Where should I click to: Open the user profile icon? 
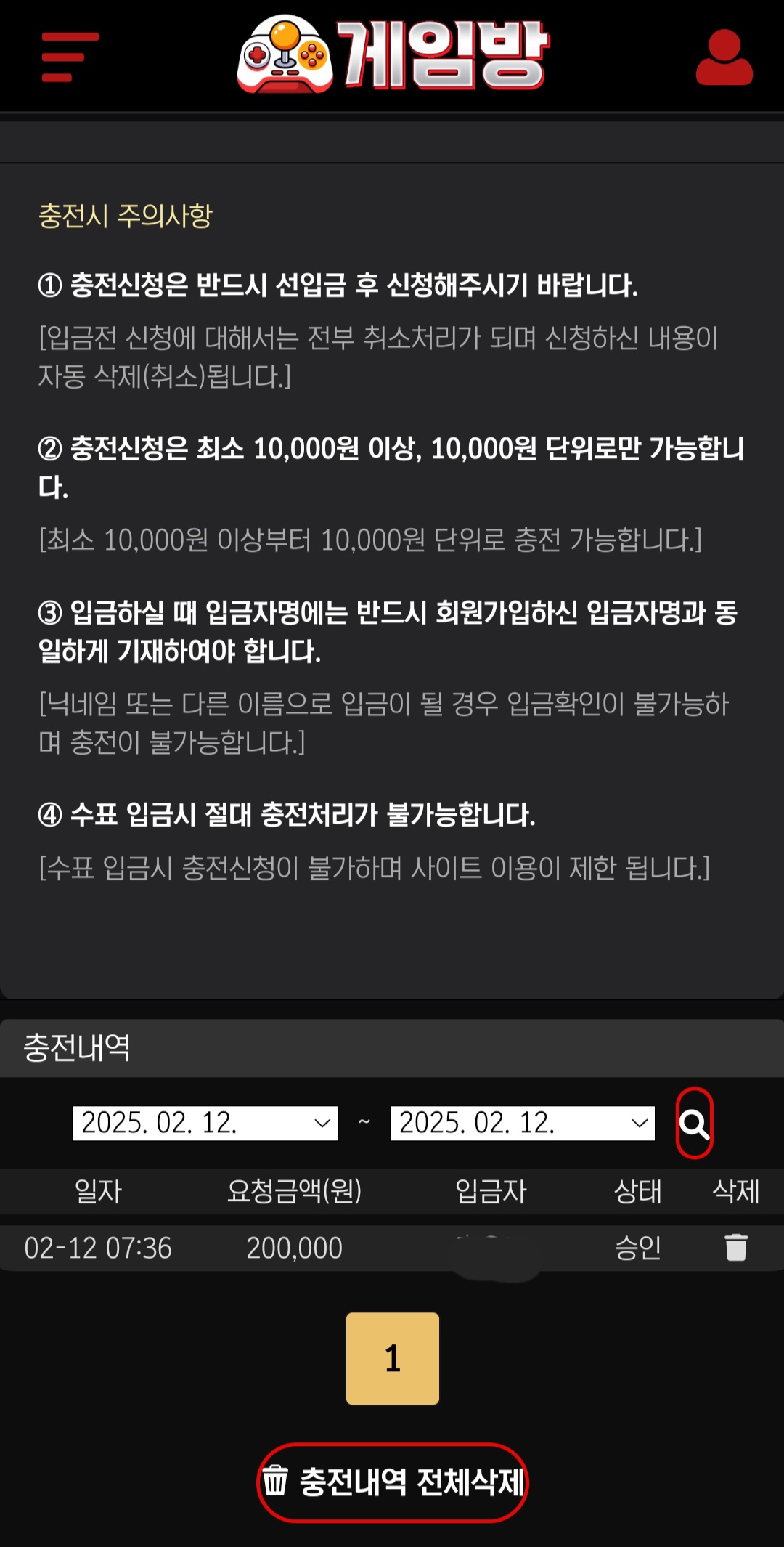(724, 57)
